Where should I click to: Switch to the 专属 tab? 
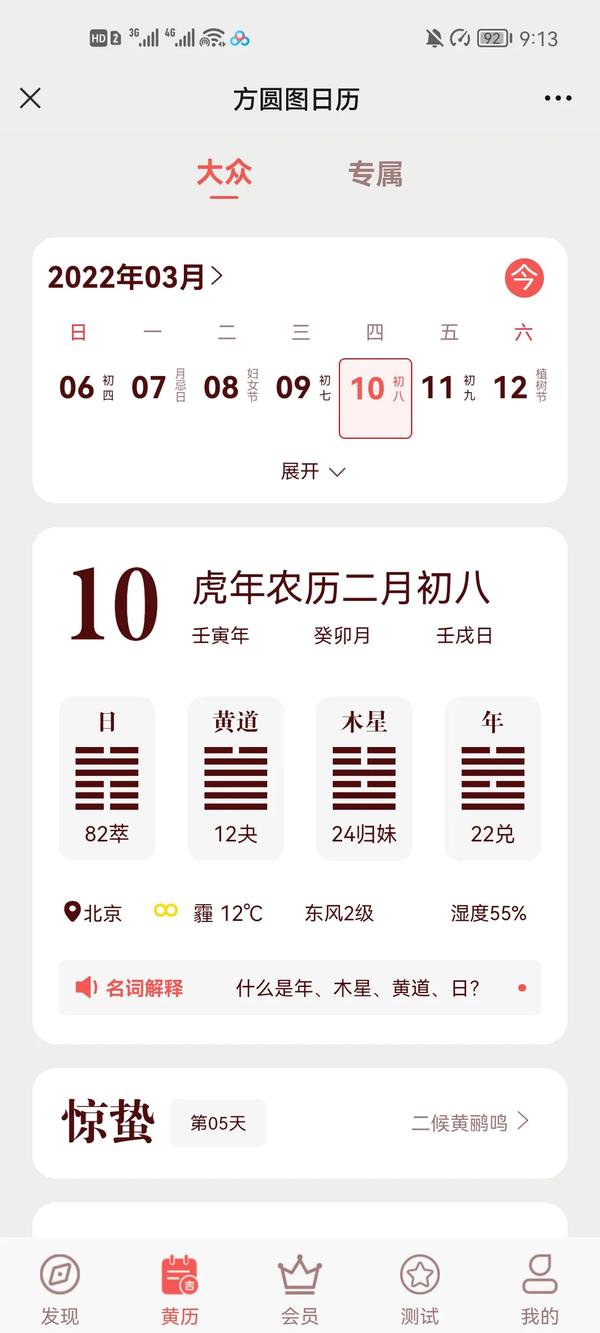(x=375, y=174)
